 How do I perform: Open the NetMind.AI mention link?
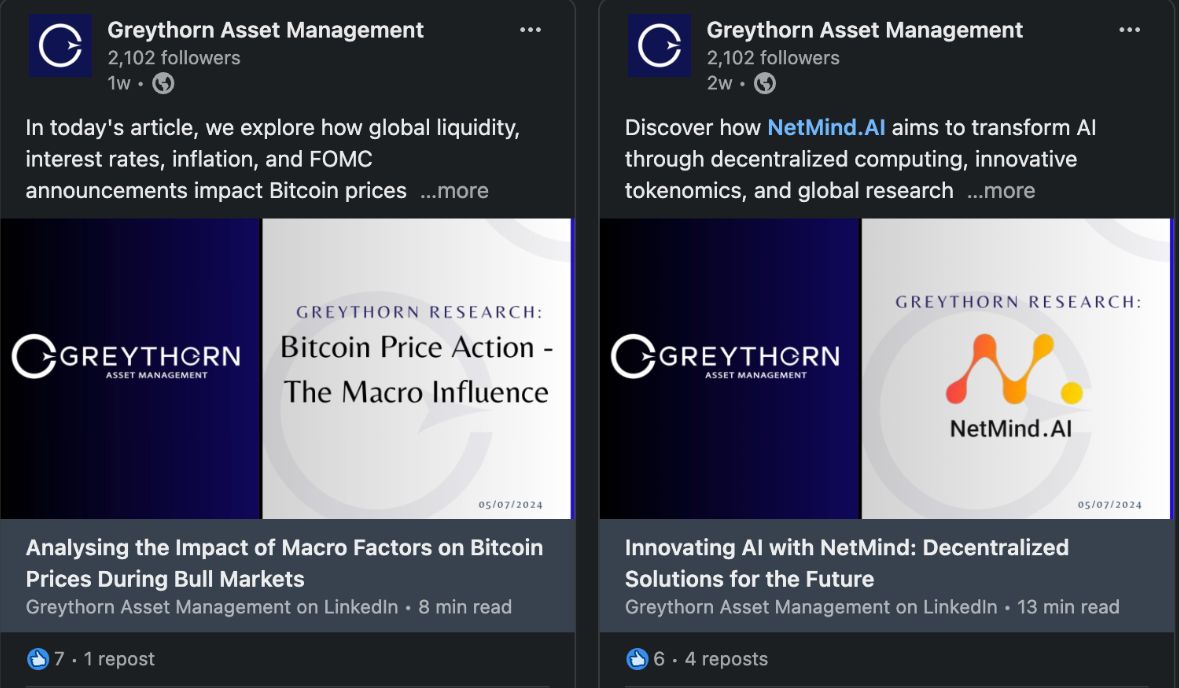tap(826, 128)
